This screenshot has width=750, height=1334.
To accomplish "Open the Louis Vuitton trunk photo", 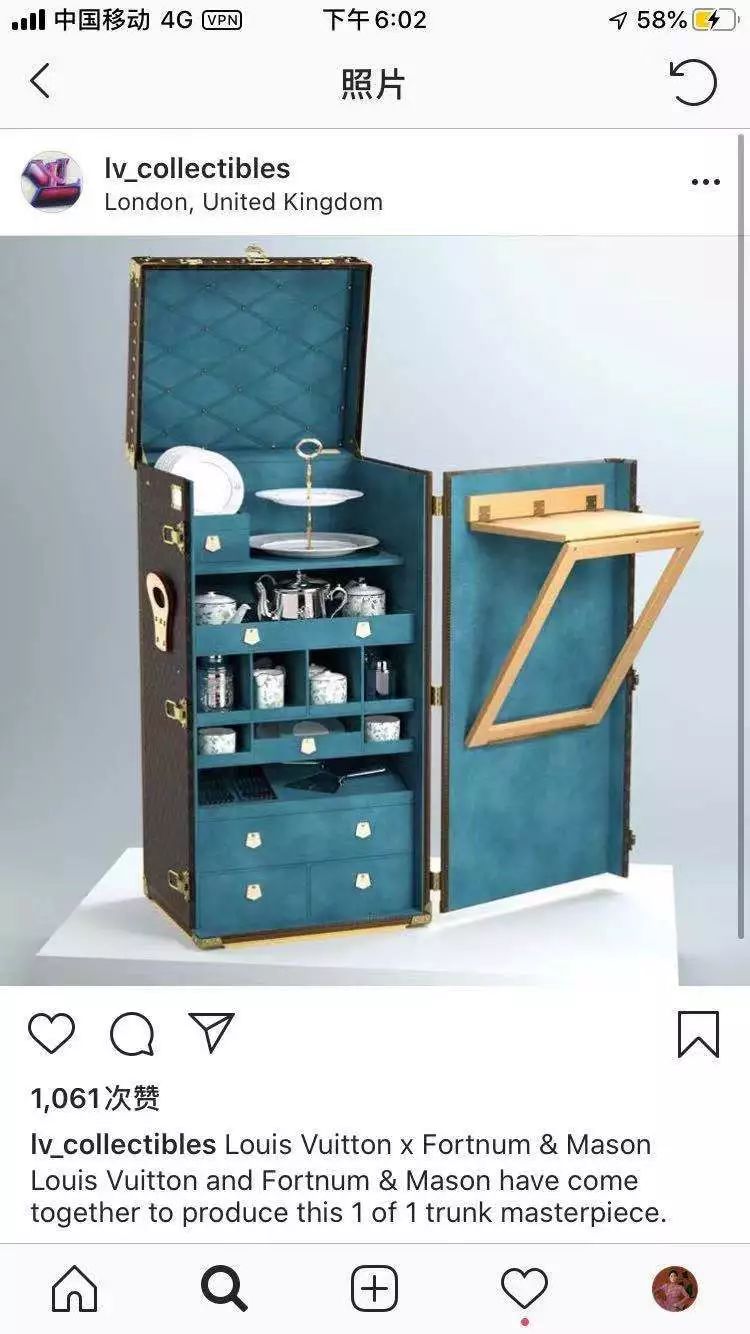I will [x=375, y=610].
